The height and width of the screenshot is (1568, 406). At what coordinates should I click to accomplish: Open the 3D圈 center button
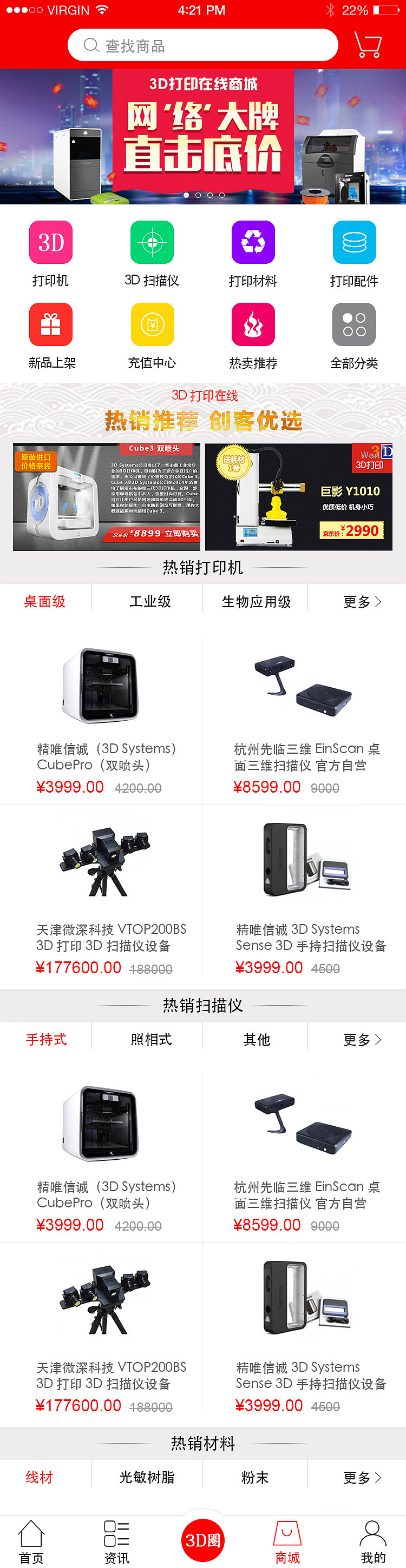tap(203, 1539)
